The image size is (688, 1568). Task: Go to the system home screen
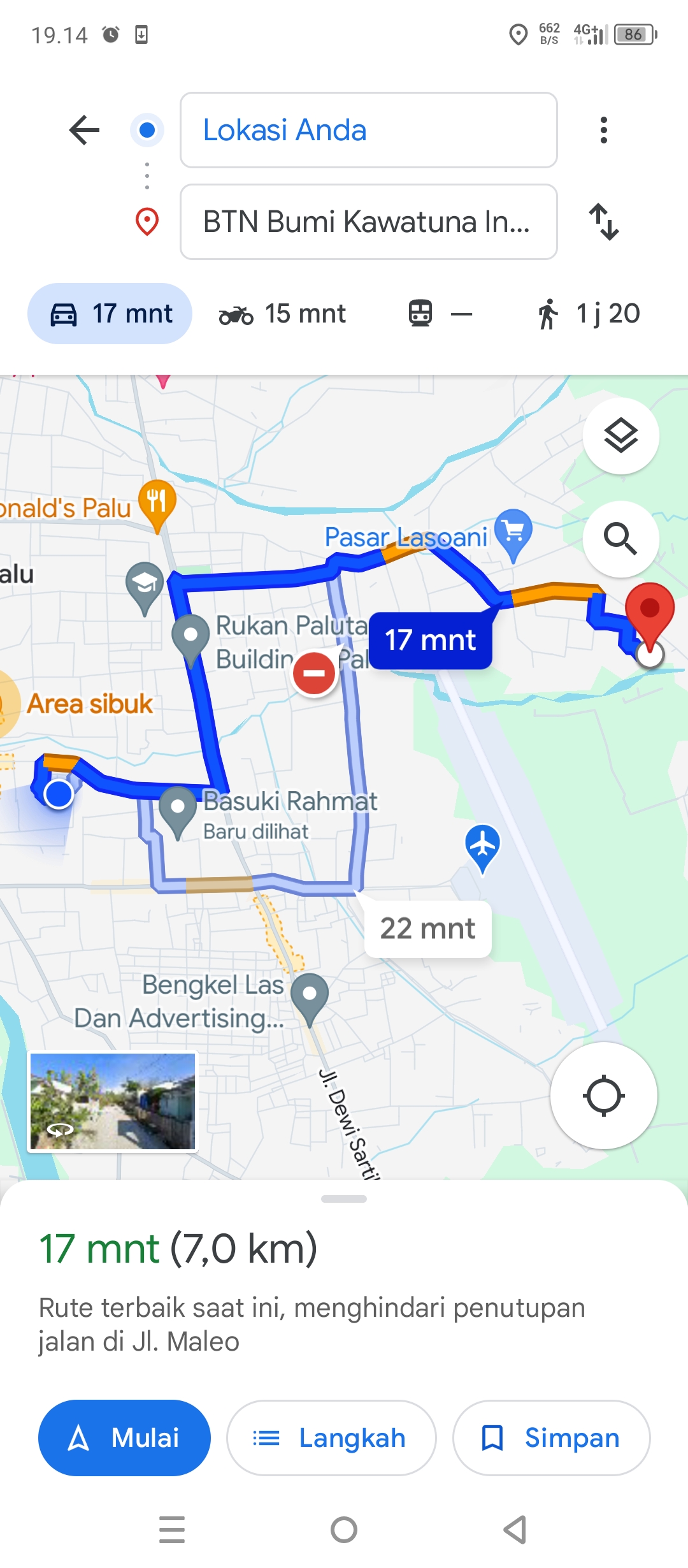point(344,1530)
